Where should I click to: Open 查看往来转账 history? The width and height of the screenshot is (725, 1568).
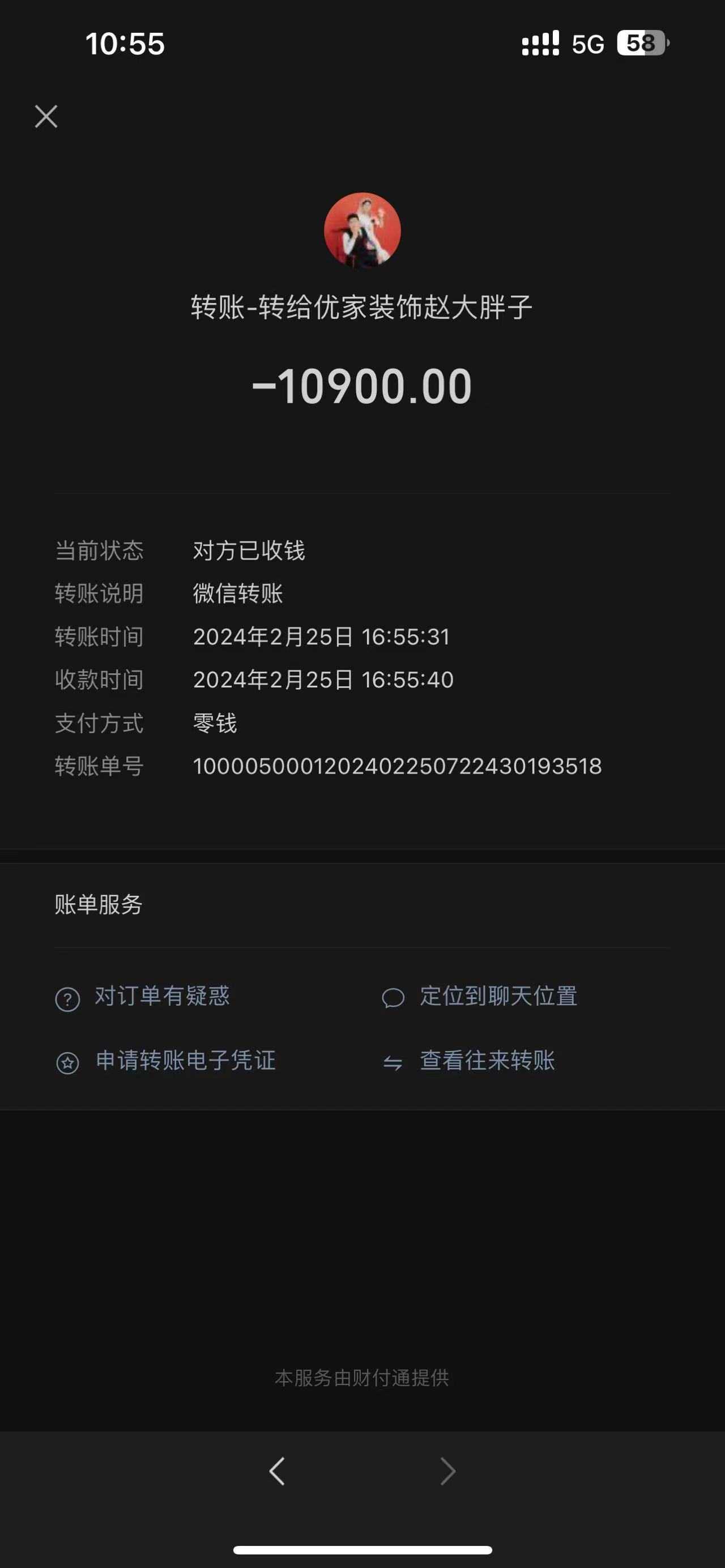487,1061
